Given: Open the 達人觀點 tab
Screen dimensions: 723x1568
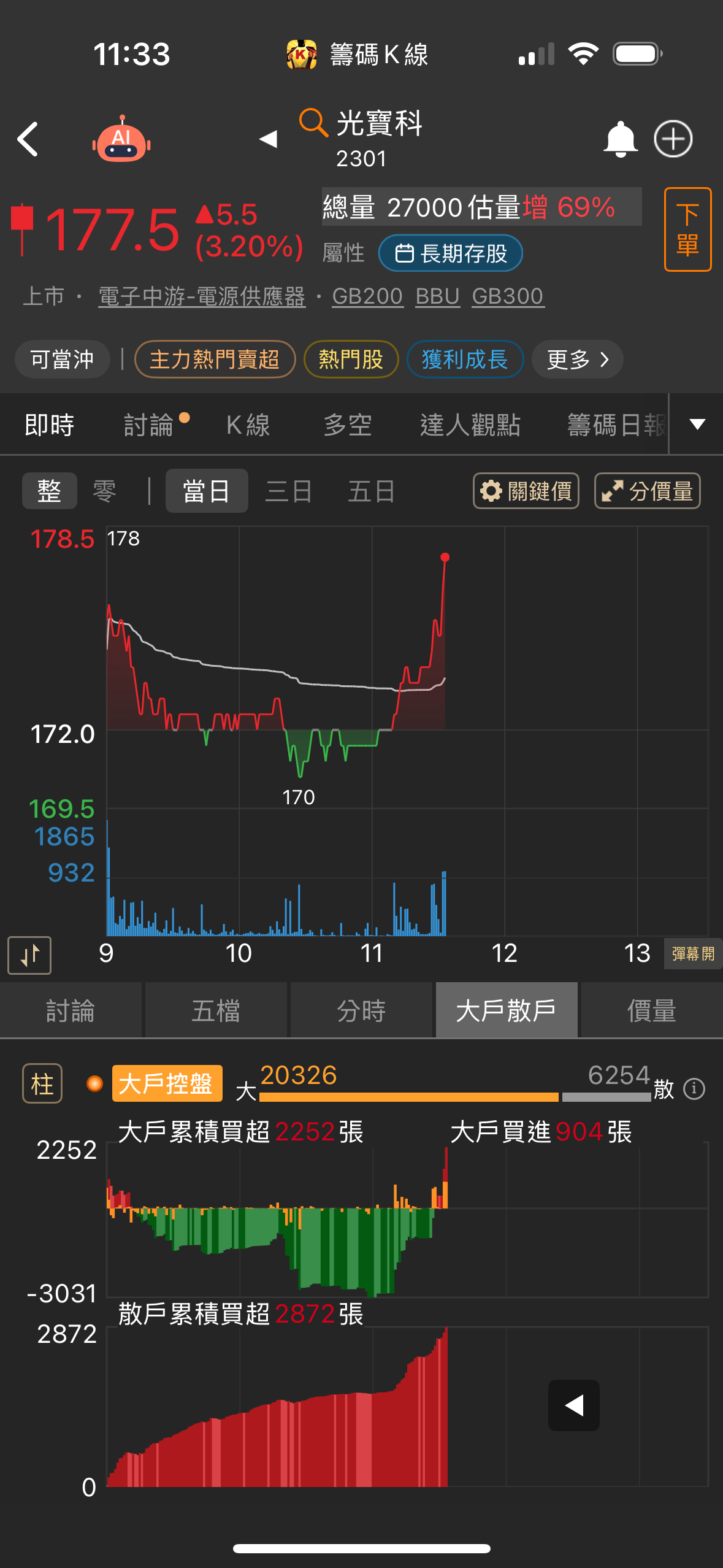Looking at the screenshot, I should (x=470, y=425).
